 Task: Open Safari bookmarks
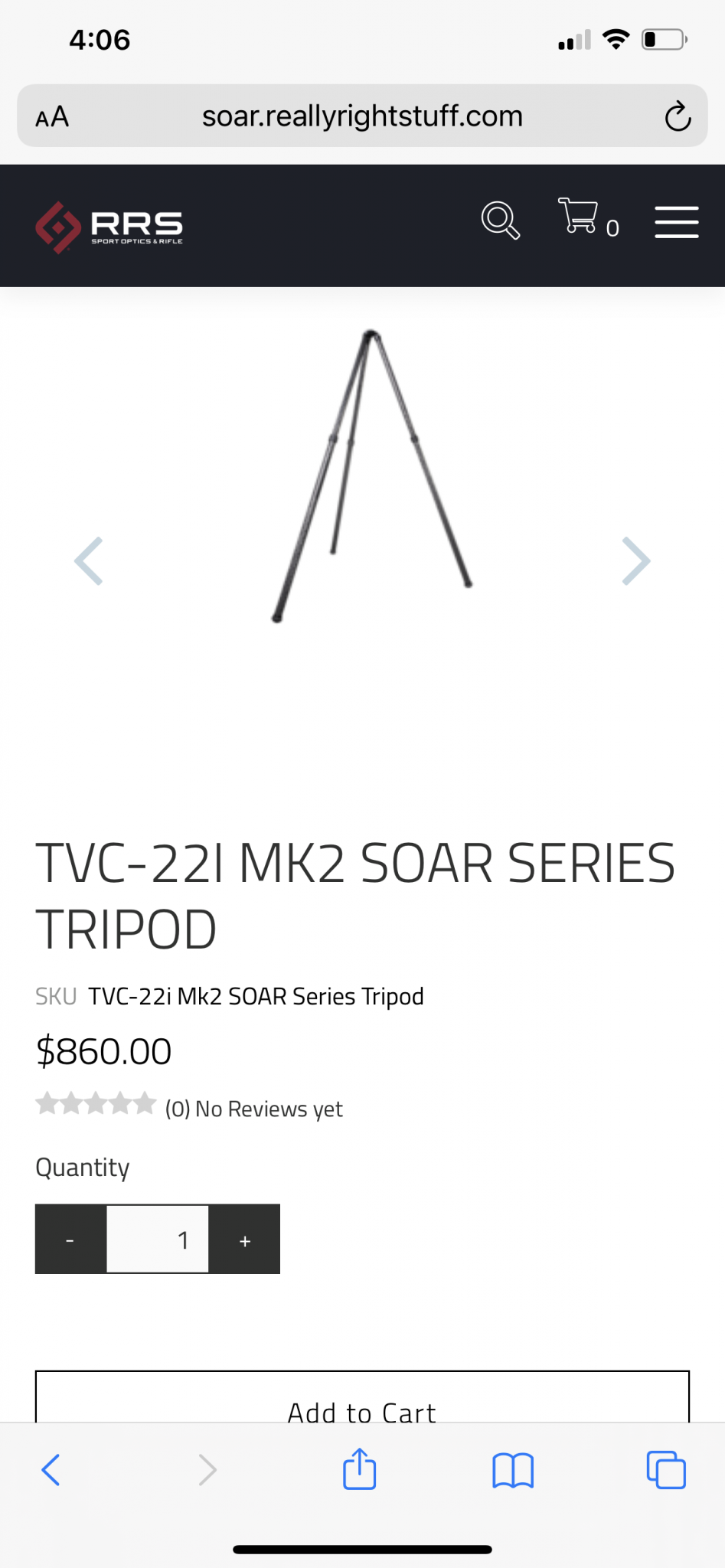pos(513,1469)
